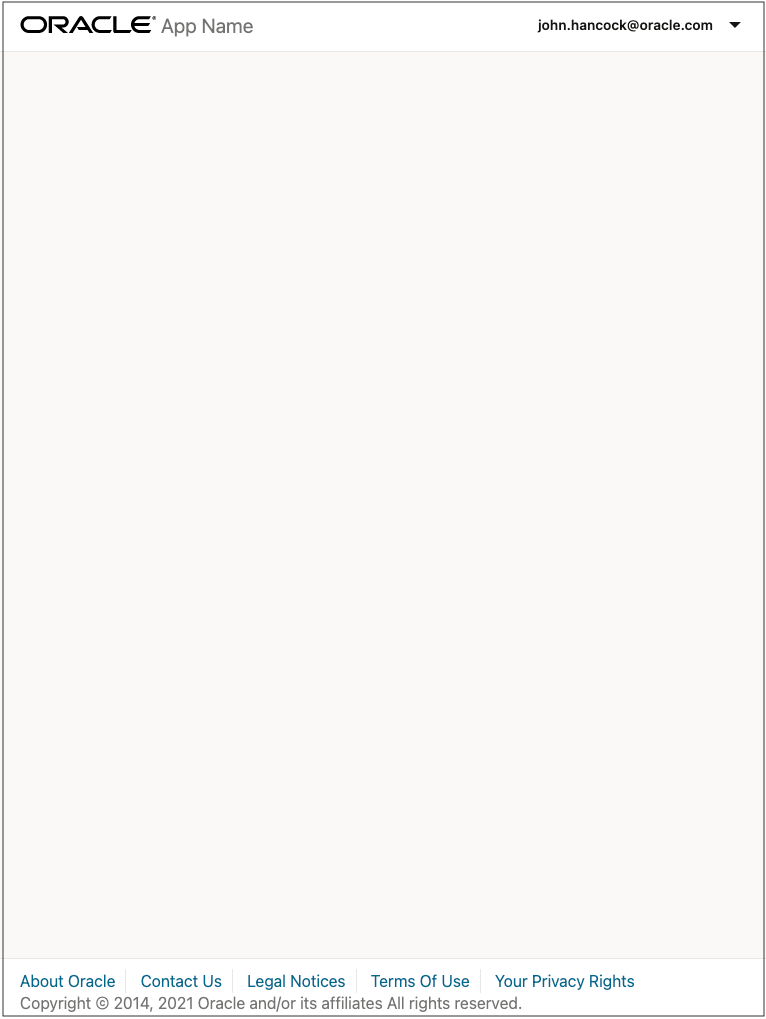Image resolution: width=766 pixels, height=1019 pixels.
Task: Open Terms Of Use
Action: point(420,981)
